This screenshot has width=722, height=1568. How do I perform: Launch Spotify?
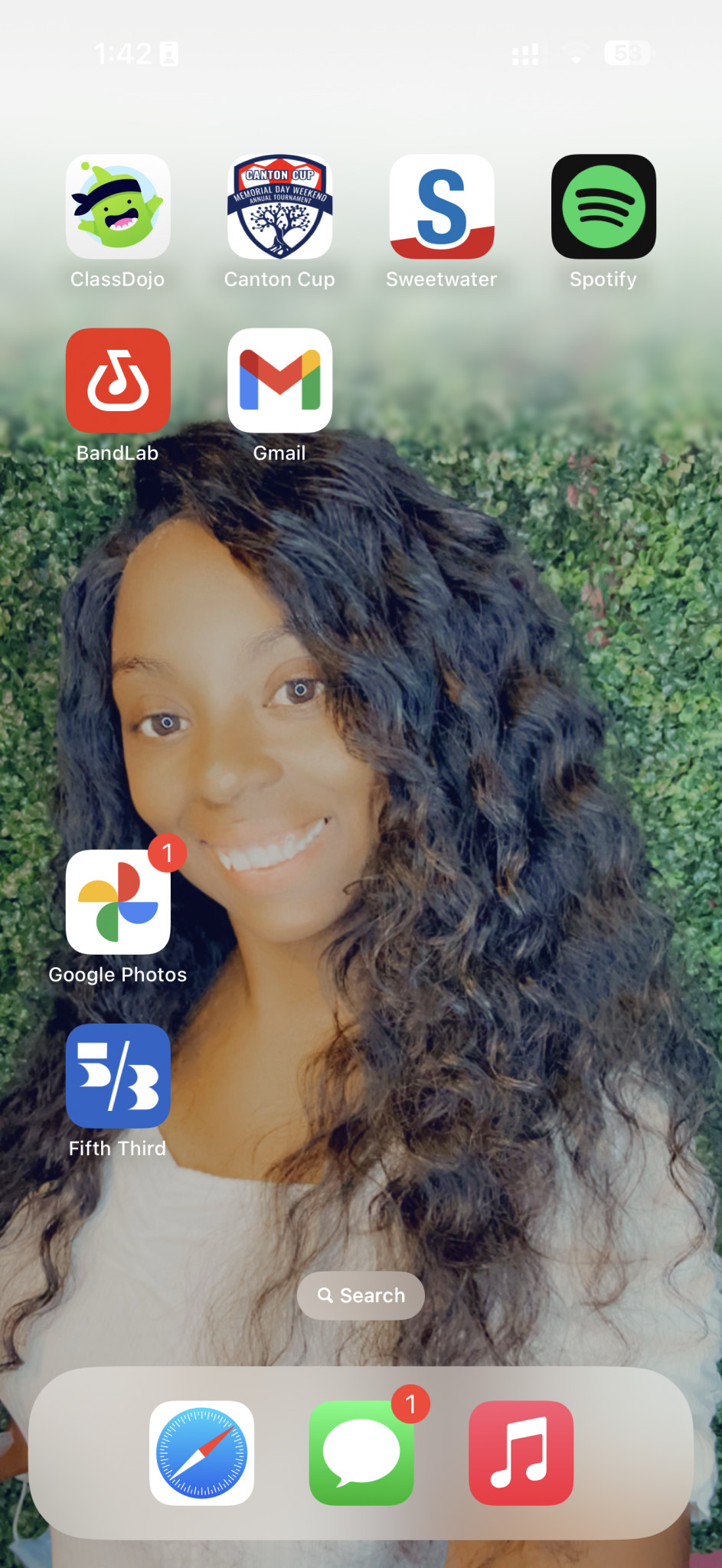(603, 207)
